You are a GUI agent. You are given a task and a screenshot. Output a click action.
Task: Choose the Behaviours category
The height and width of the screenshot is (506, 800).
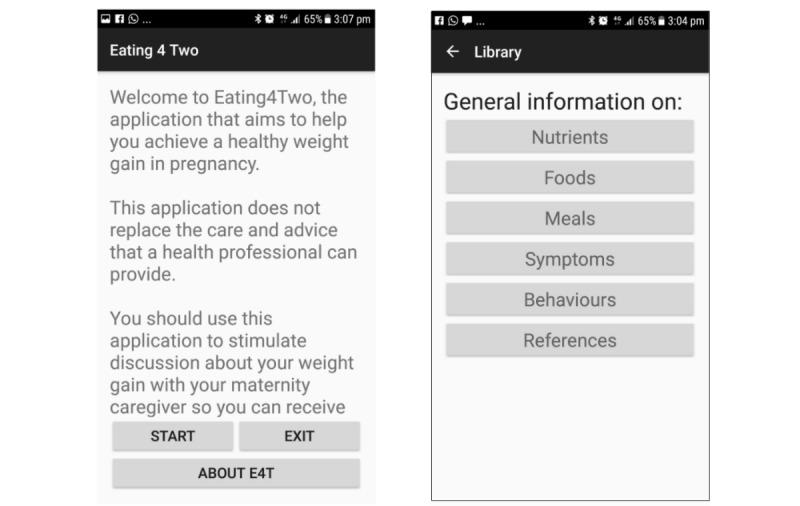pyautogui.click(x=569, y=300)
